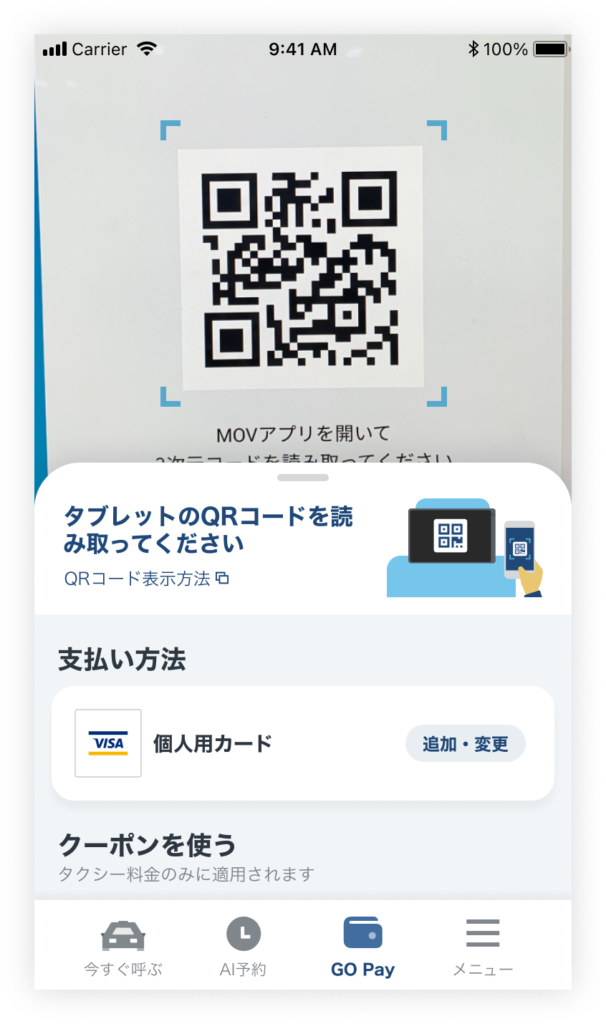Tap the 追加・変更 payment button
The height and width of the screenshot is (1024, 606).
[x=465, y=743]
